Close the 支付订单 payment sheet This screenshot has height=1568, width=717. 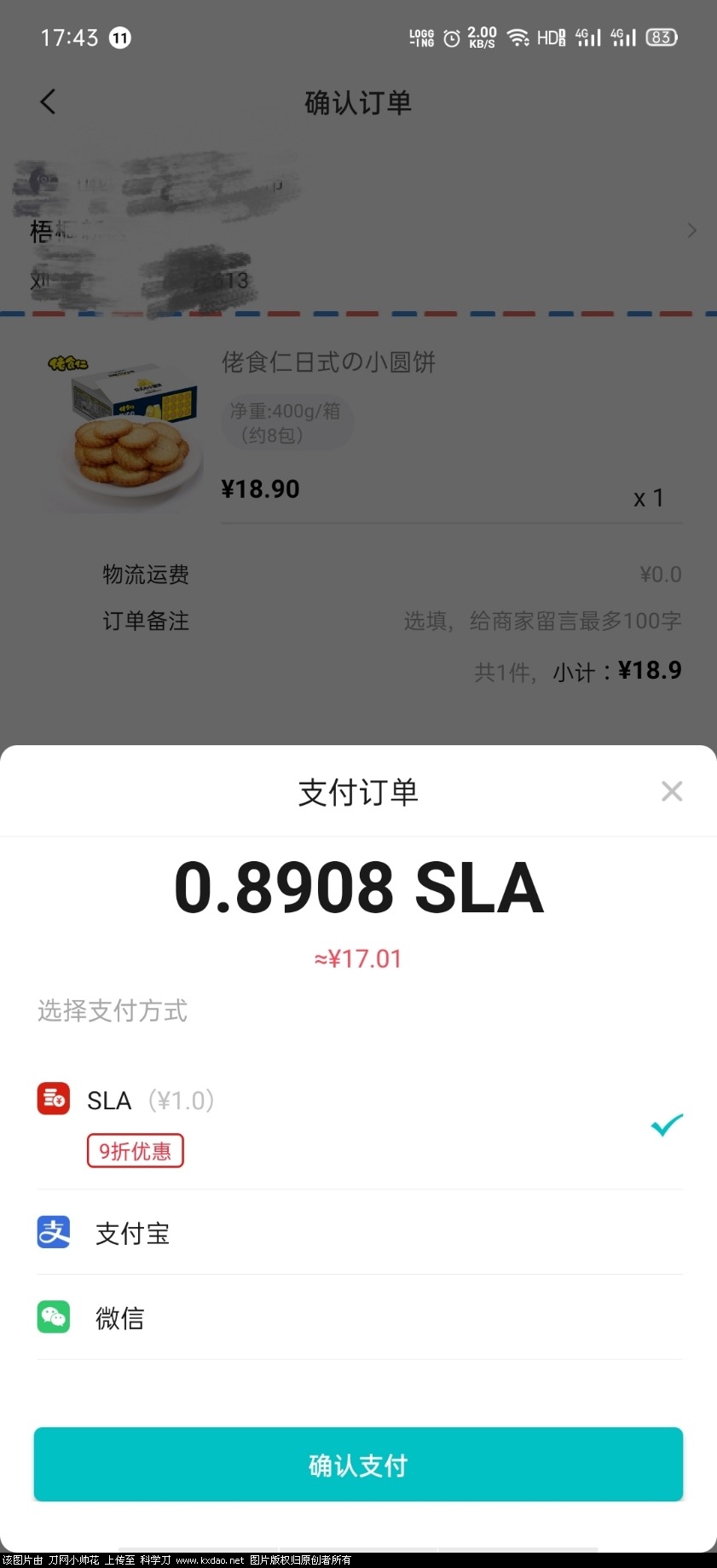tap(672, 791)
